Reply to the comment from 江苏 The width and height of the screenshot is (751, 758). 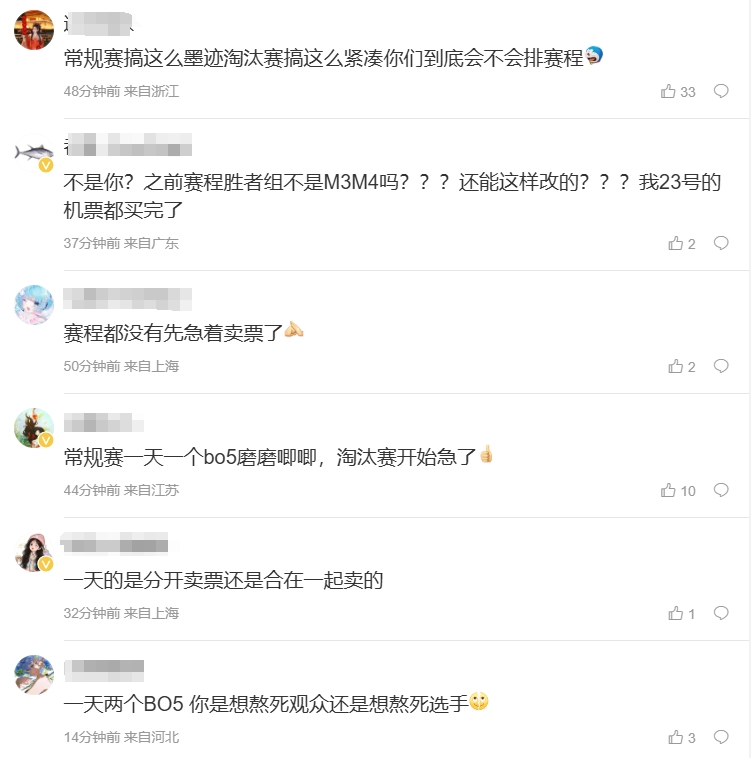[x=721, y=490]
